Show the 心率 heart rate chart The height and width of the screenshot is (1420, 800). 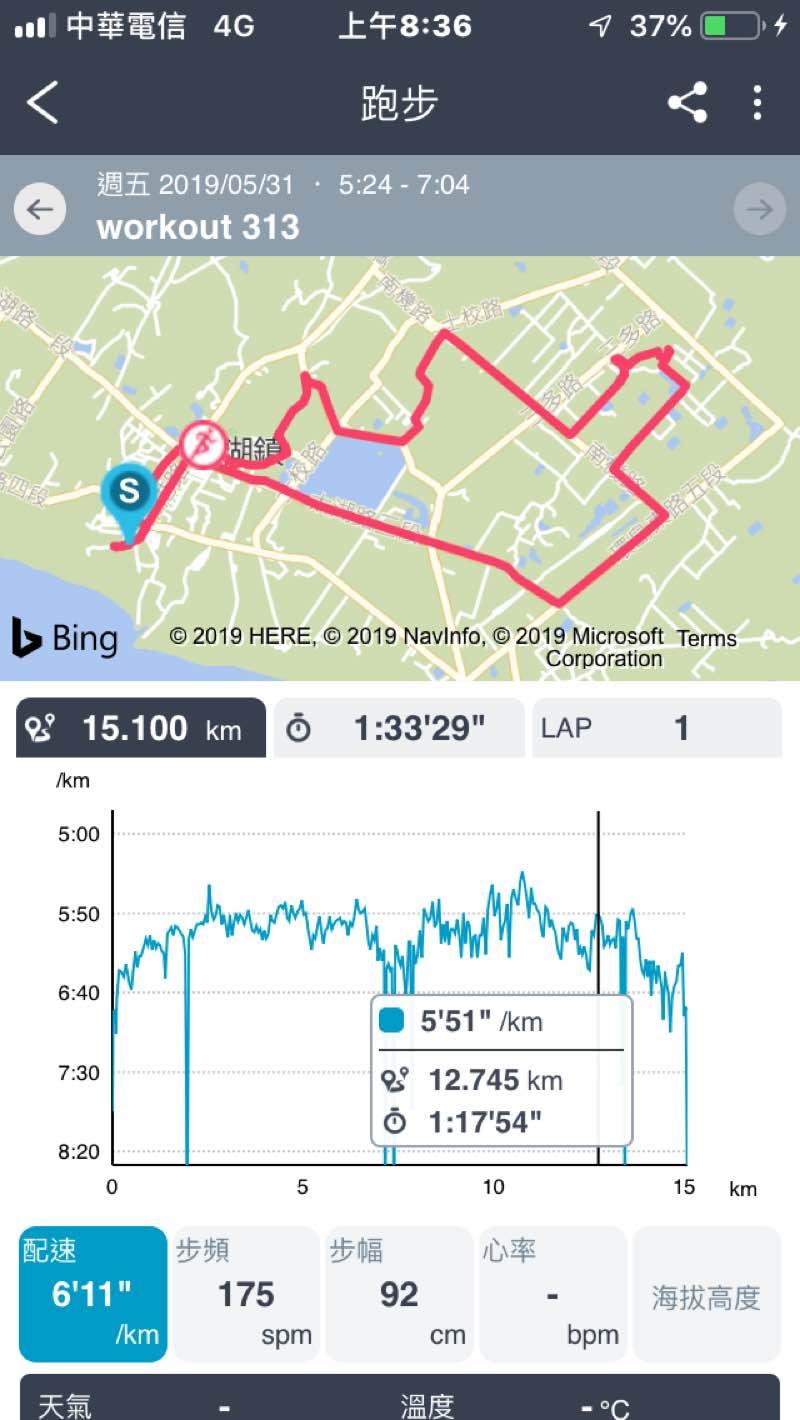click(553, 1294)
